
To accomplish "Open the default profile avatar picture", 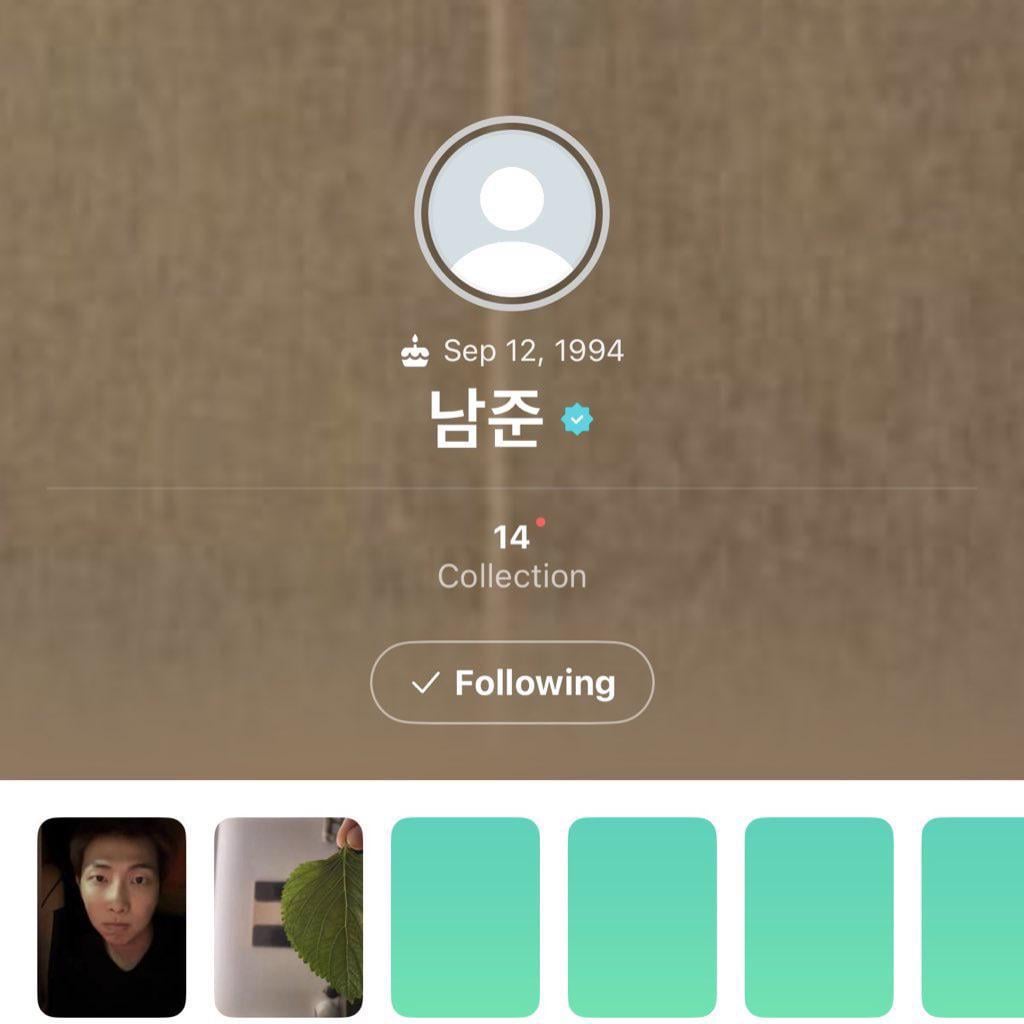I will click(512, 213).
